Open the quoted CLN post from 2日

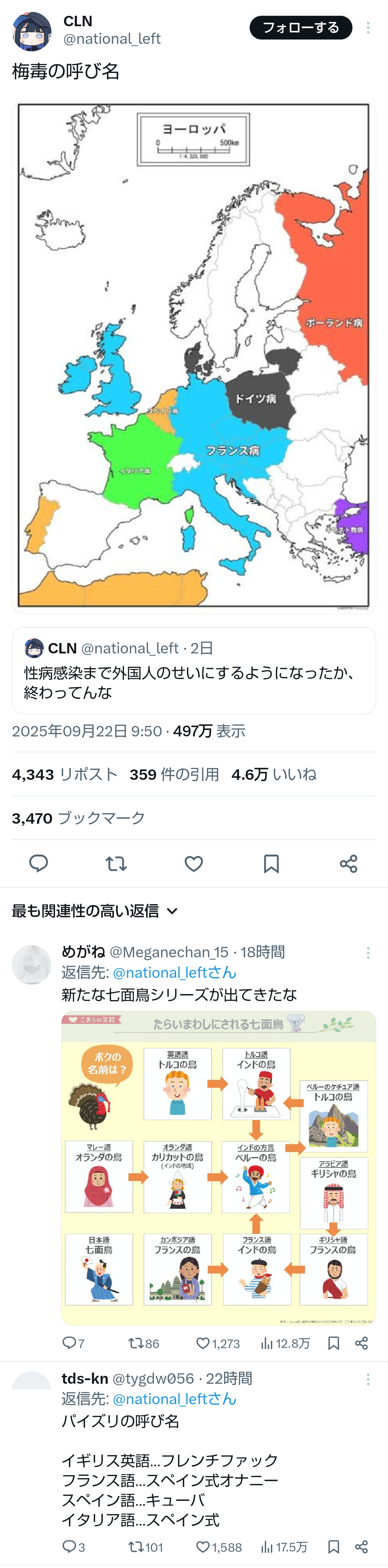pos(194,670)
